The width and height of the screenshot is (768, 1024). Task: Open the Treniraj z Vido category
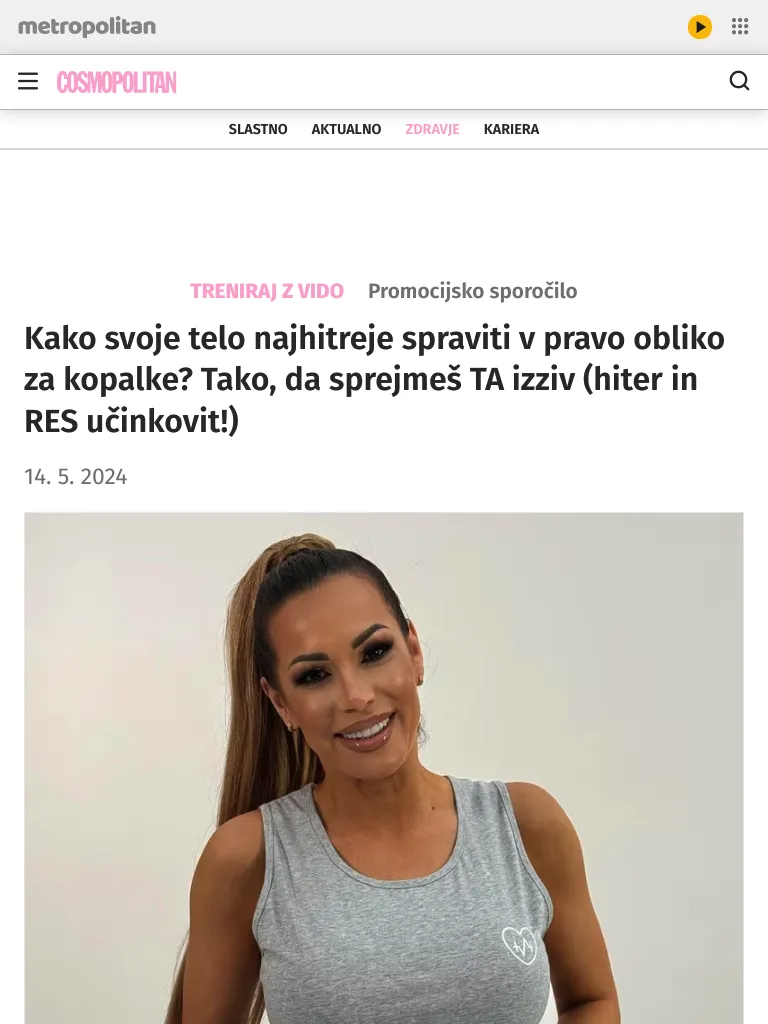click(x=267, y=291)
